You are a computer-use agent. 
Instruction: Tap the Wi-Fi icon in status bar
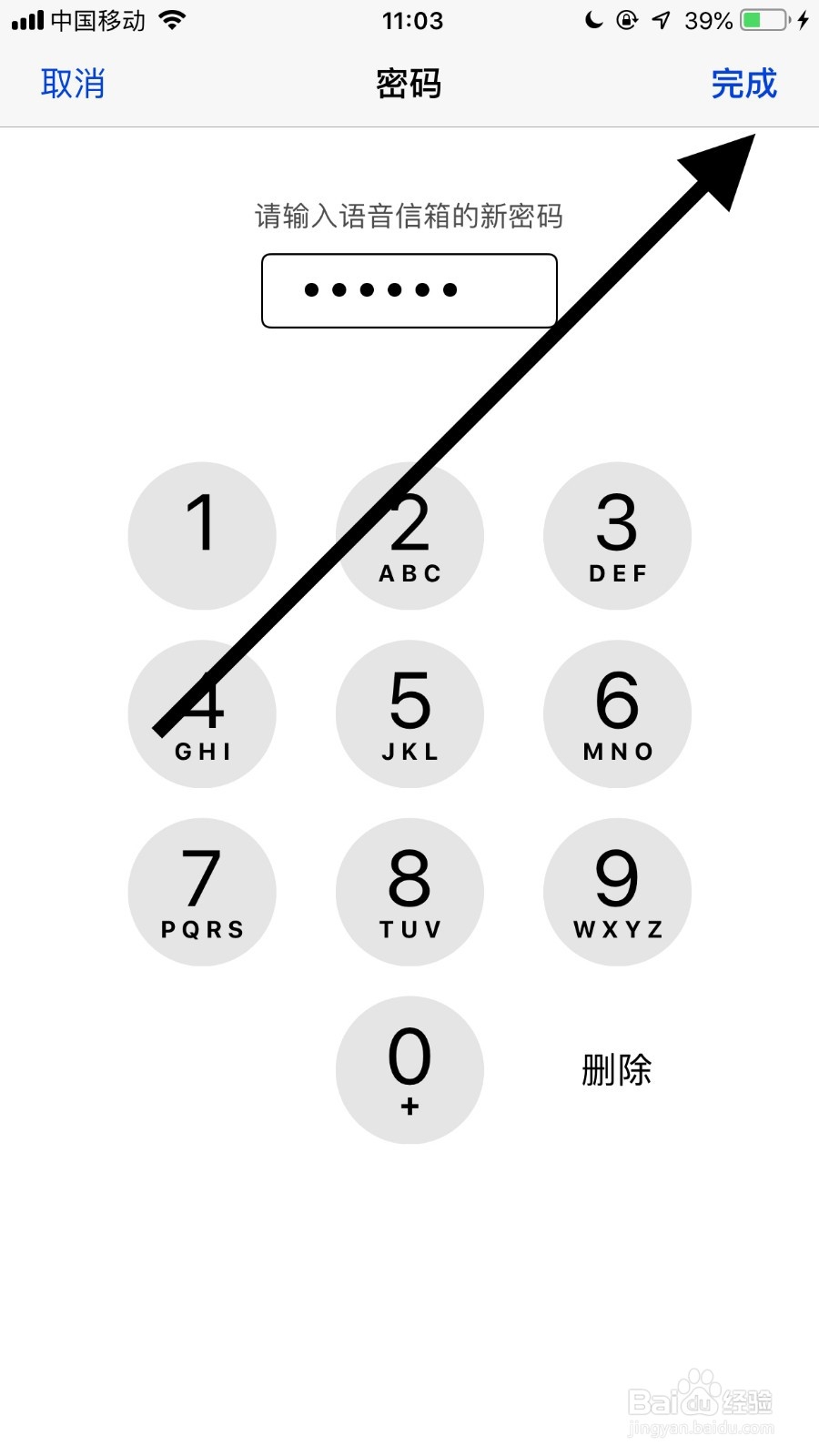pos(169,18)
